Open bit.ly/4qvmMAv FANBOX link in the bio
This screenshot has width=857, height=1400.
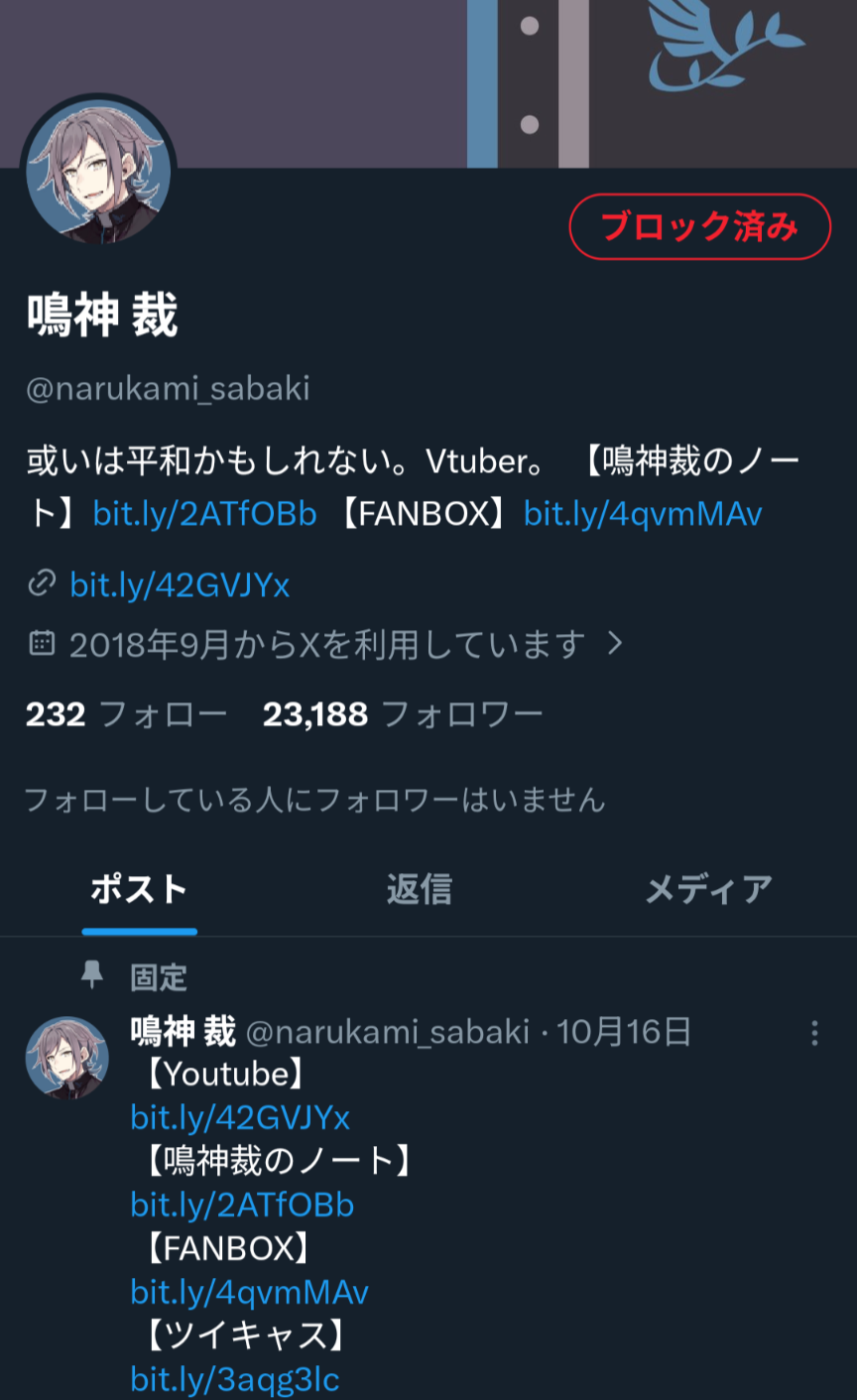click(x=643, y=513)
